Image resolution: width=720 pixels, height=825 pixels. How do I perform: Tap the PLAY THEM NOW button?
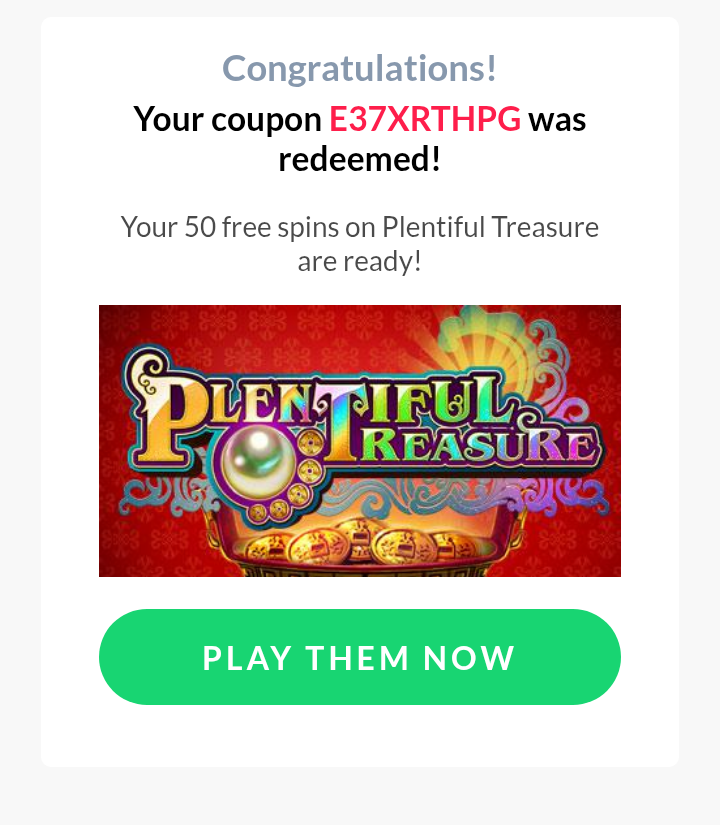pos(360,657)
